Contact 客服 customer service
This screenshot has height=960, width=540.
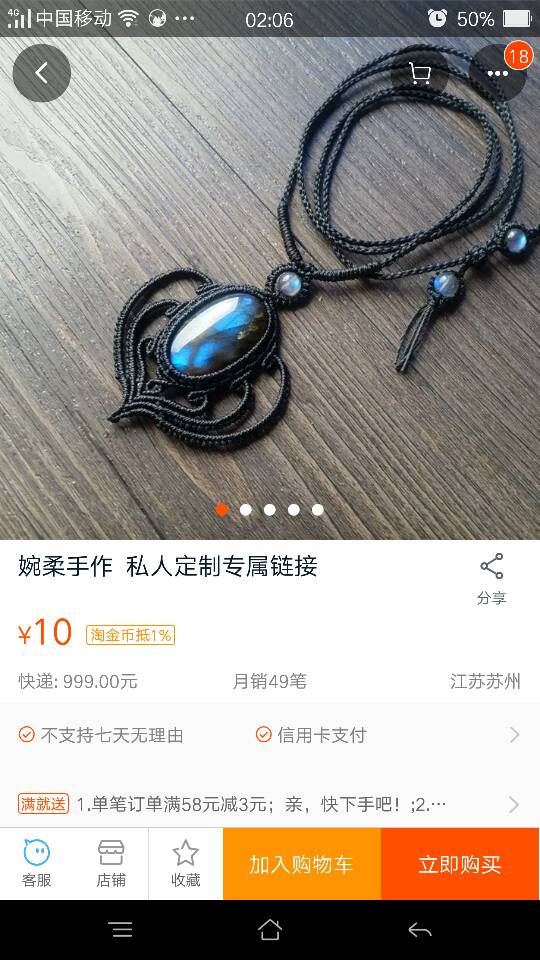pos(37,864)
